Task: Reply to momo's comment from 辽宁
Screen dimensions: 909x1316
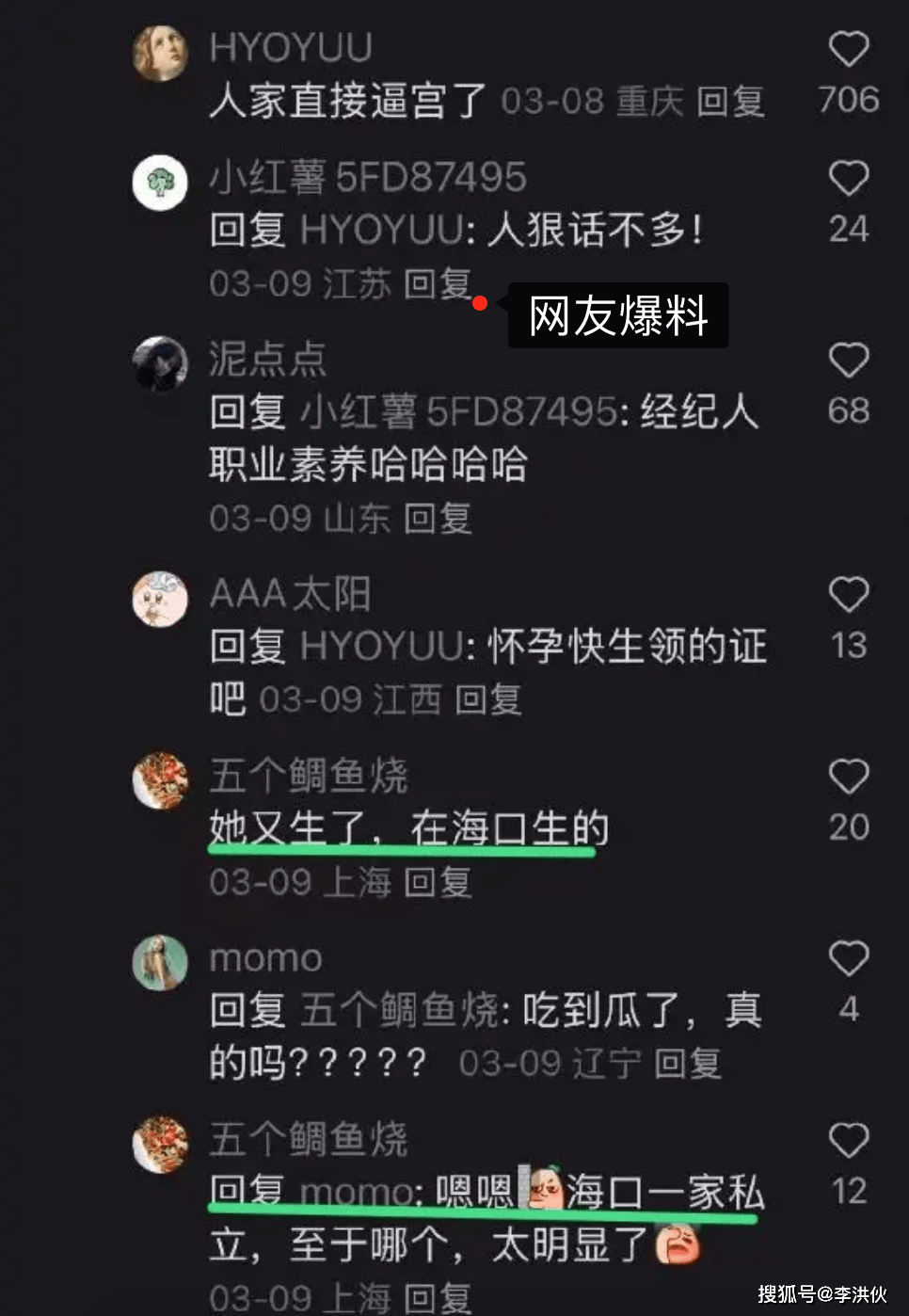Action: pyautogui.click(x=688, y=1064)
